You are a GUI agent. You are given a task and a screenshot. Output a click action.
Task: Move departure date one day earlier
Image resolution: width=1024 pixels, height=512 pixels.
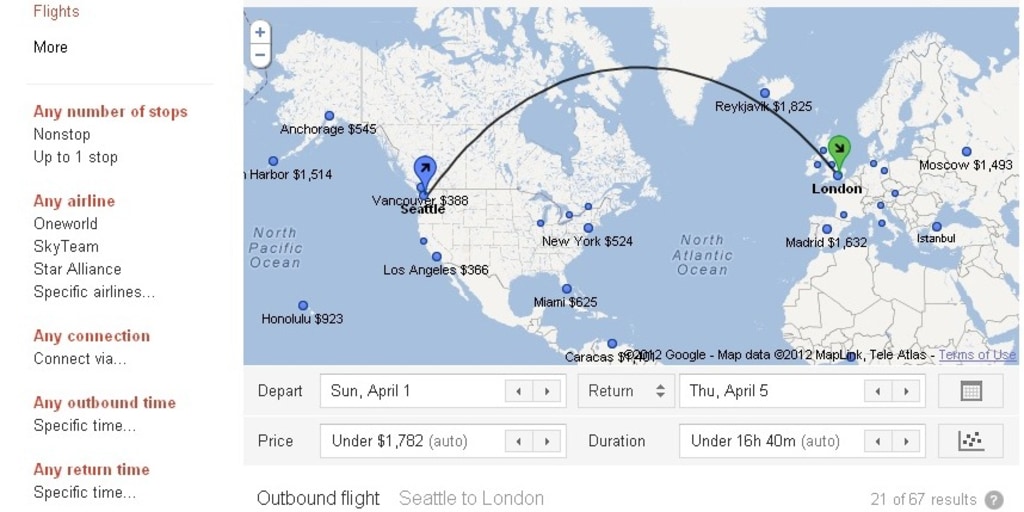pyautogui.click(x=518, y=391)
